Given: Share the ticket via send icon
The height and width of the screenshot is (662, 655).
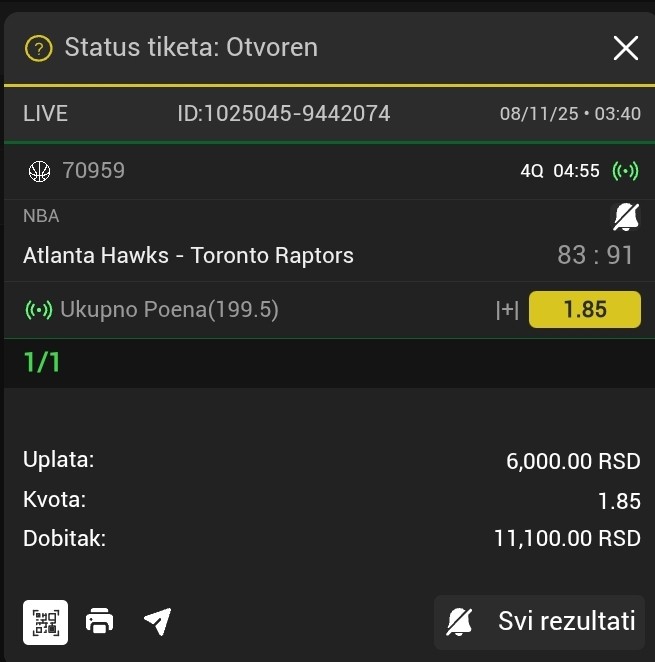Looking at the screenshot, I should [x=157, y=622].
